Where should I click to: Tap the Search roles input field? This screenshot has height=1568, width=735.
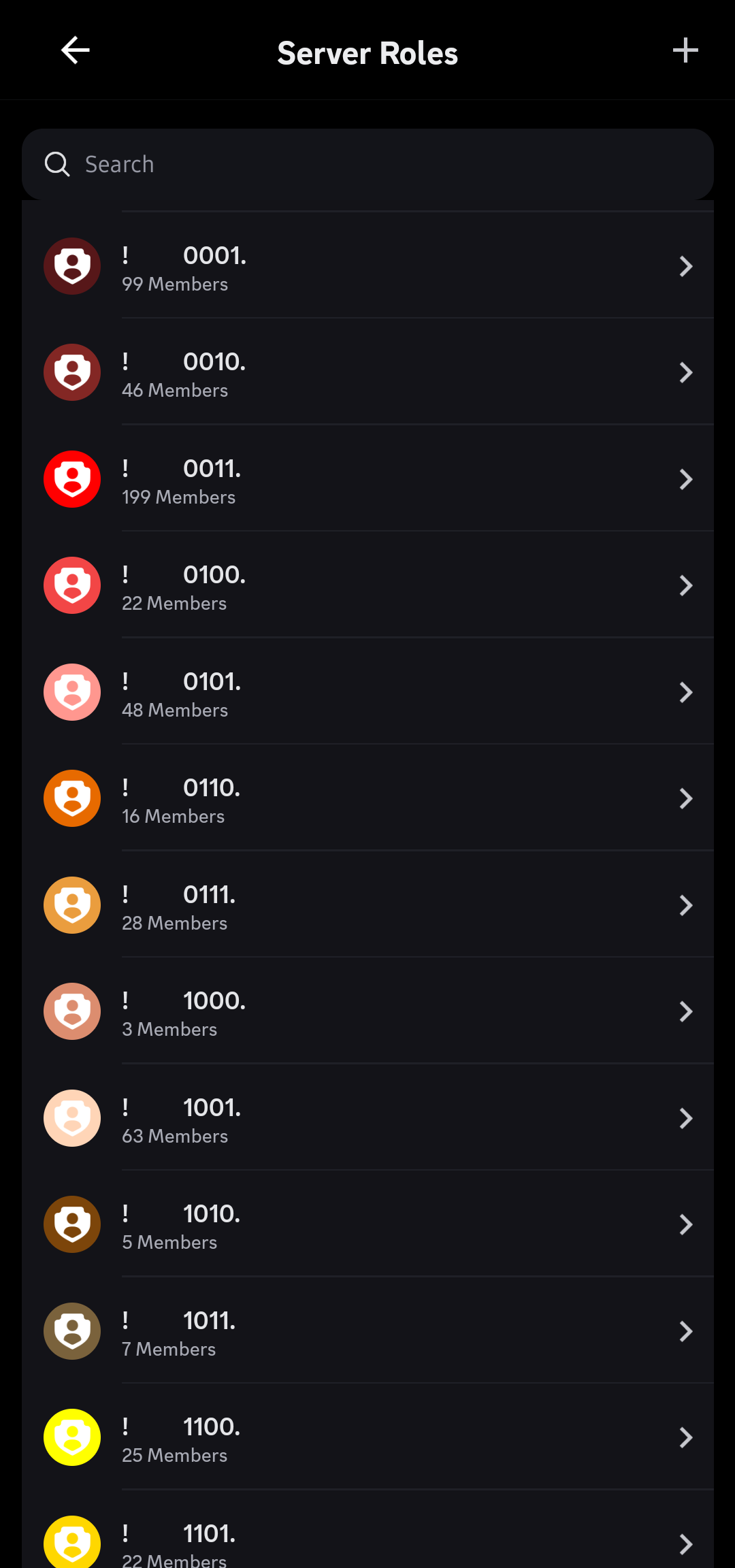367,164
